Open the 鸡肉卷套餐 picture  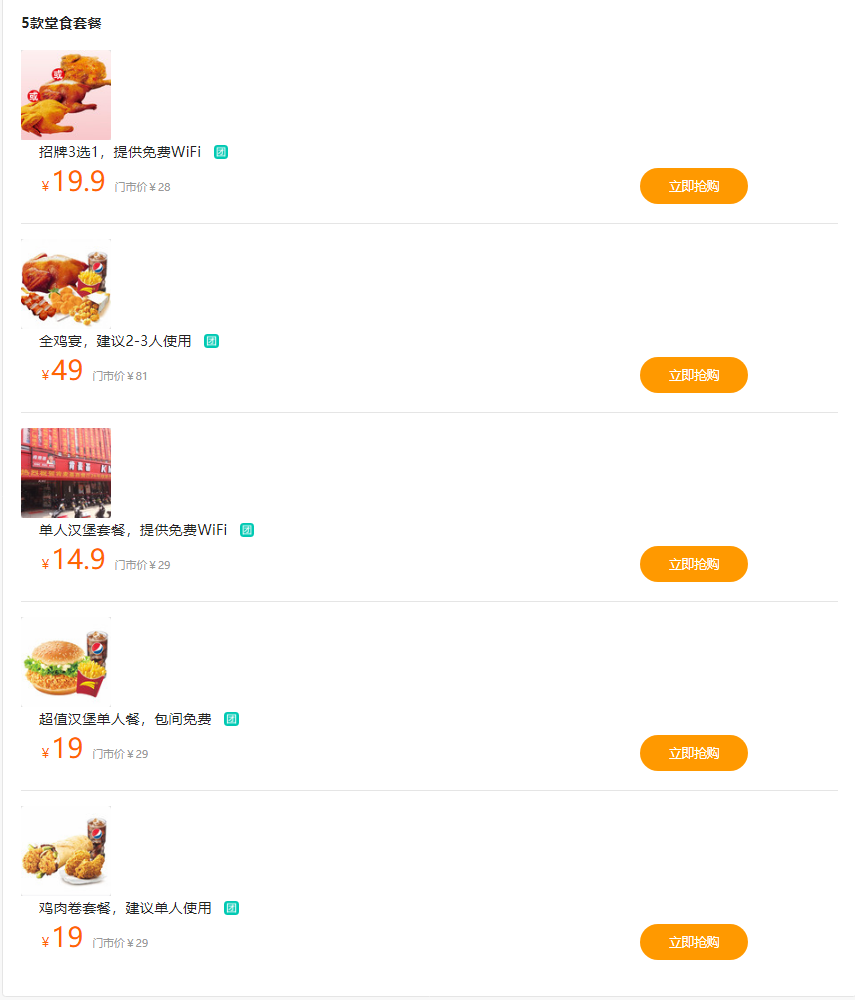pyautogui.click(x=66, y=851)
